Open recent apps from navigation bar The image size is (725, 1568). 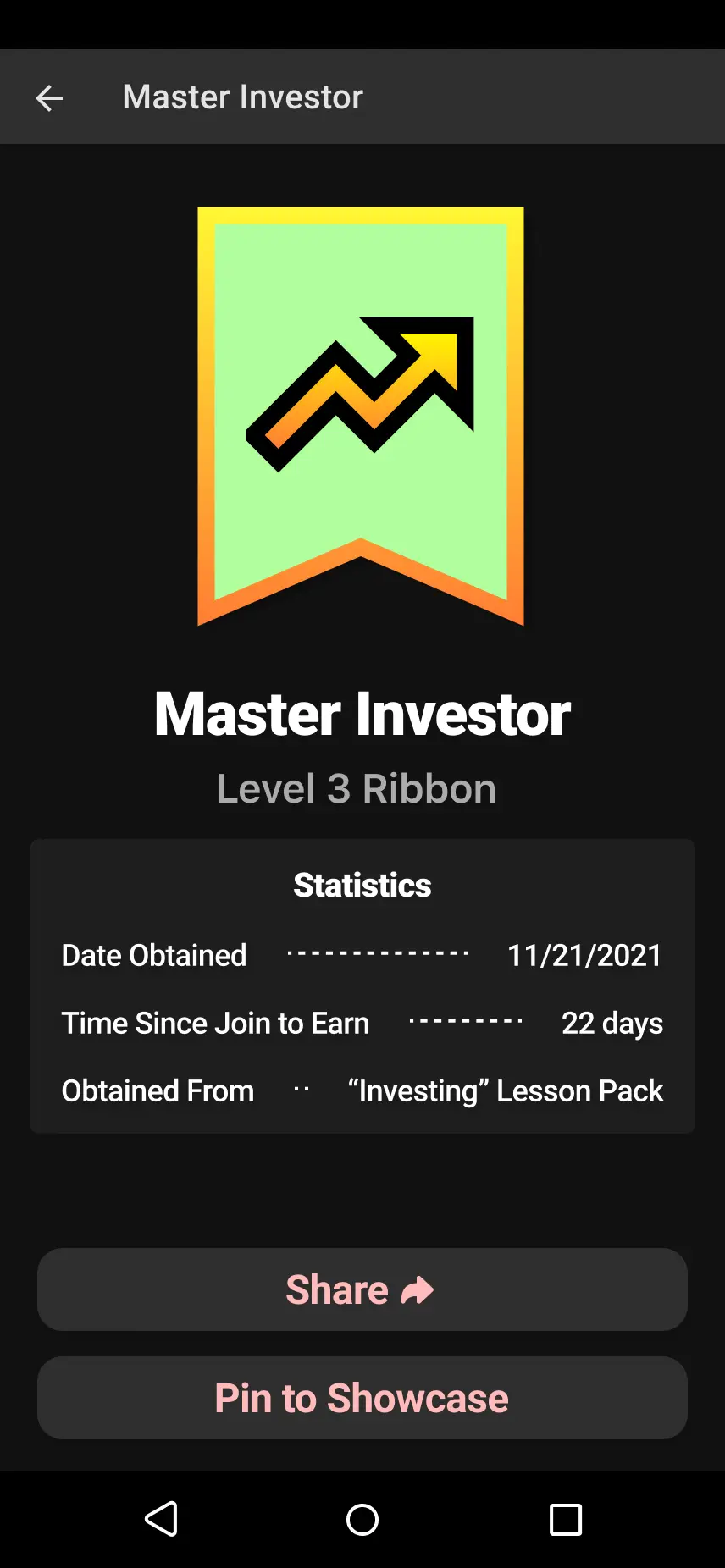pyautogui.click(x=566, y=1520)
